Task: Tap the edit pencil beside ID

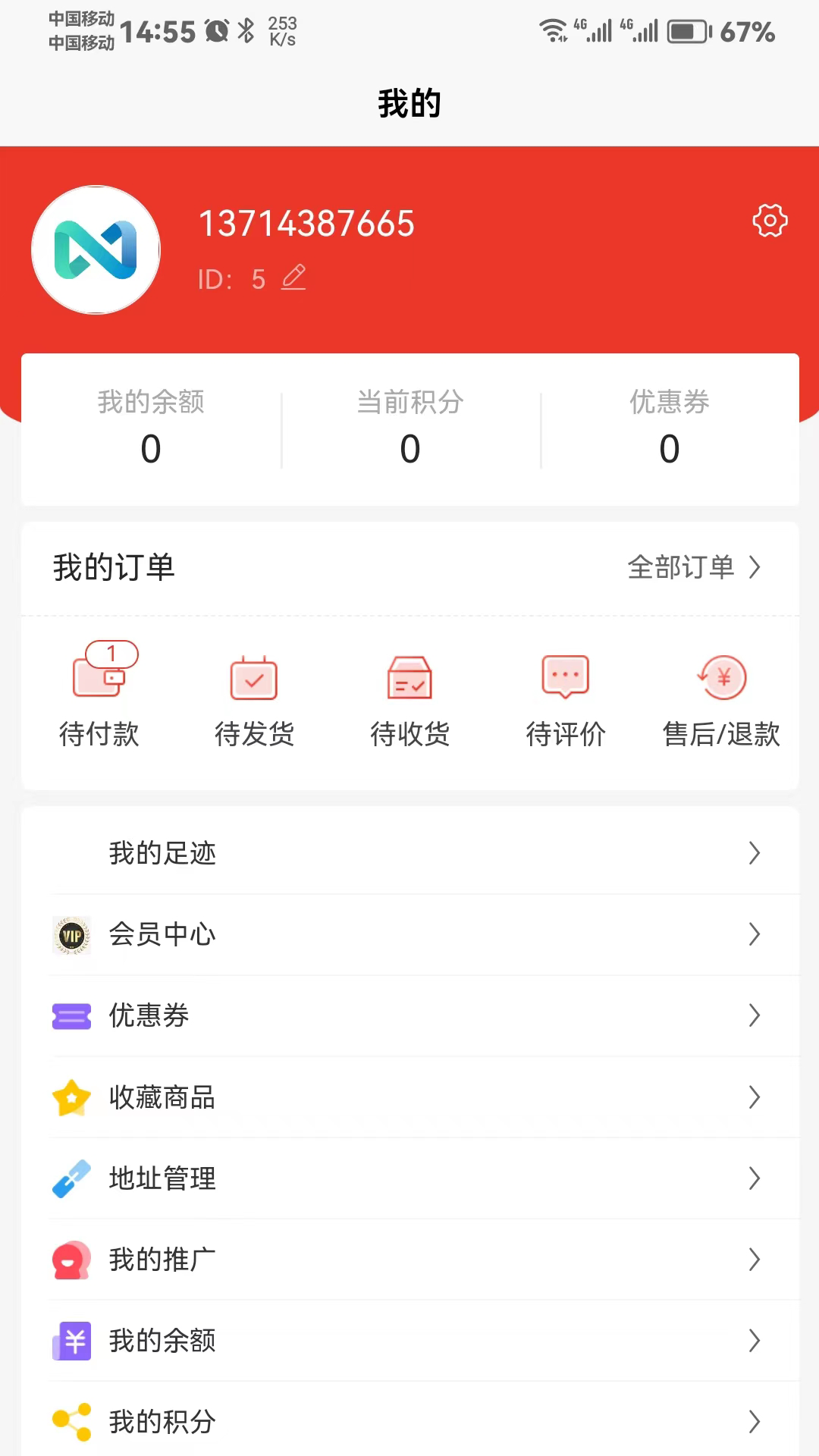Action: (x=293, y=278)
